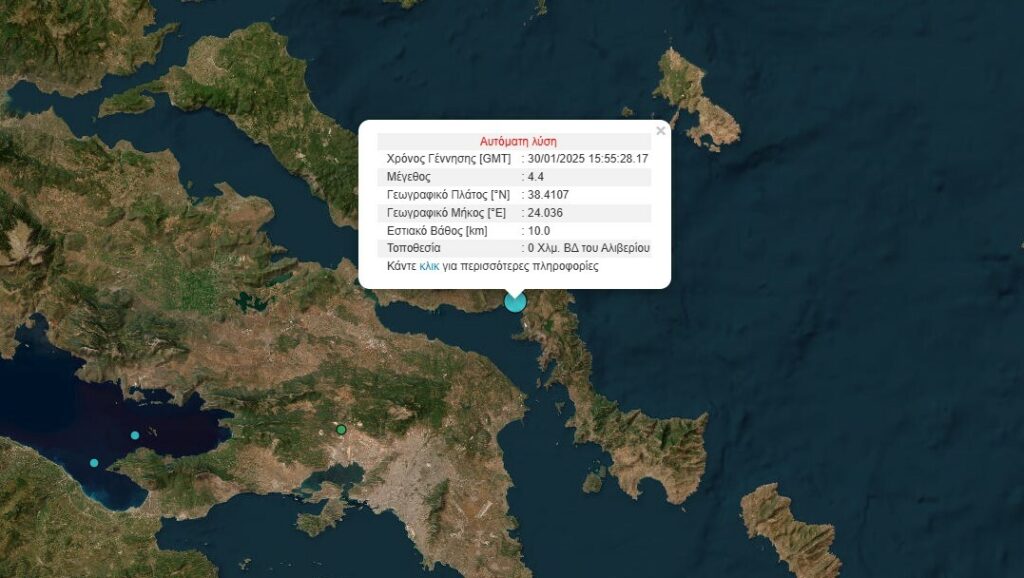The image size is (1024, 578).
Task: Open the κλικ link for more information
Action: pyautogui.click(x=429, y=267)
